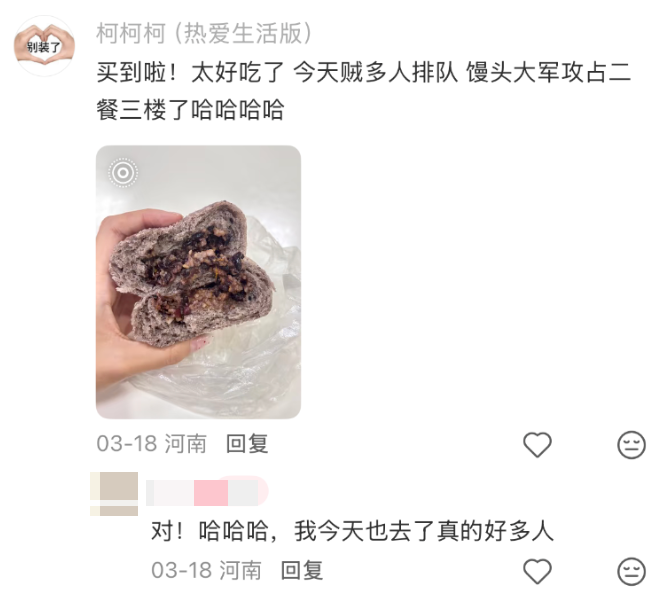Dislike 柯柯柯's comment with the face icon
Viewport: 658px width, 608px height.
pos(632,445)
